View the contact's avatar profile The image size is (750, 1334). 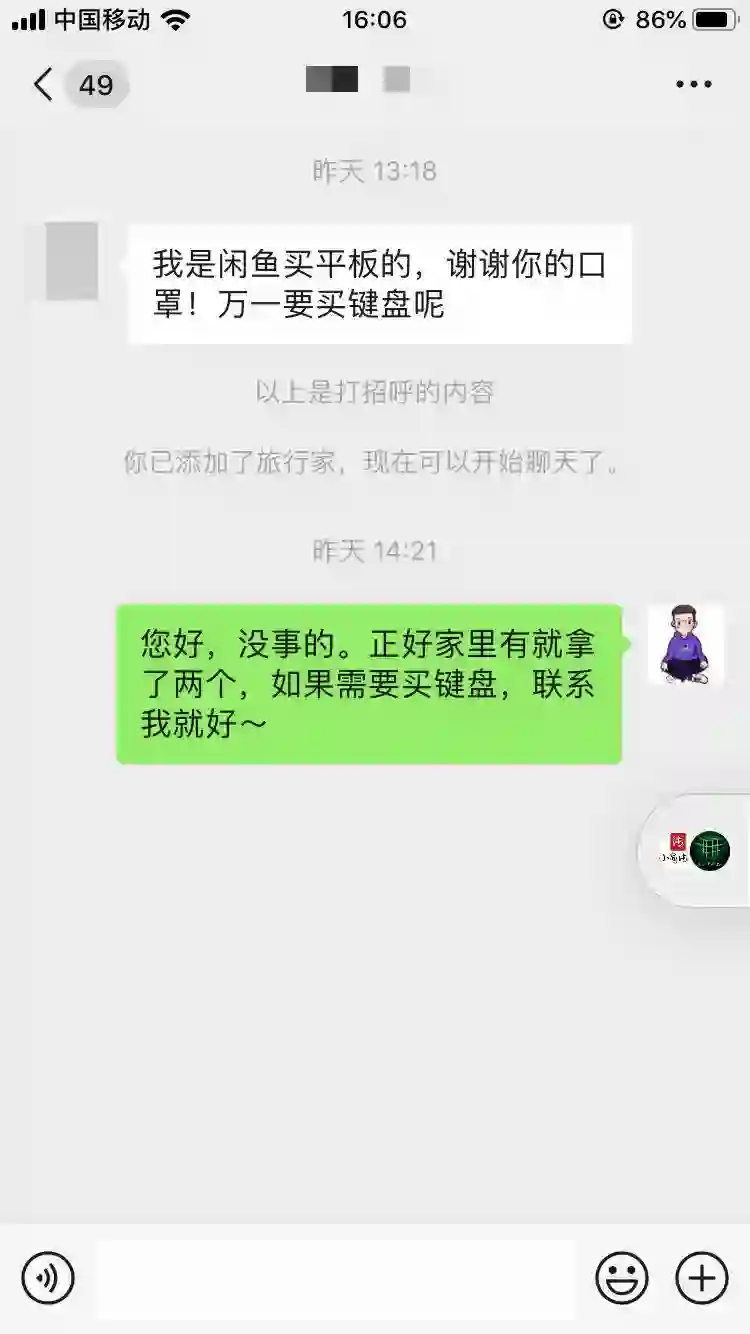(x=72, y=262)
